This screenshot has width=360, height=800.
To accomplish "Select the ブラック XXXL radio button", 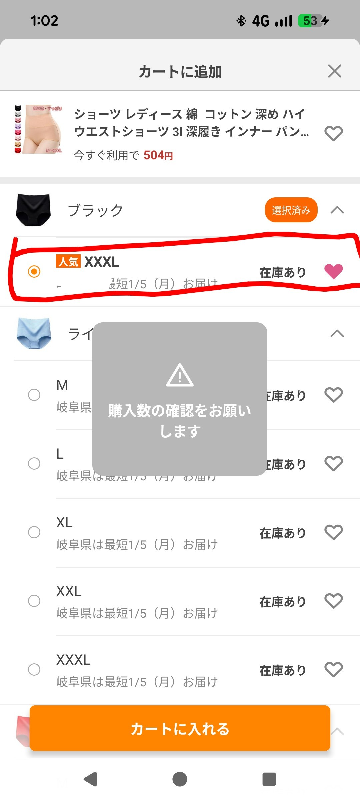I will (x=34, y=272).
